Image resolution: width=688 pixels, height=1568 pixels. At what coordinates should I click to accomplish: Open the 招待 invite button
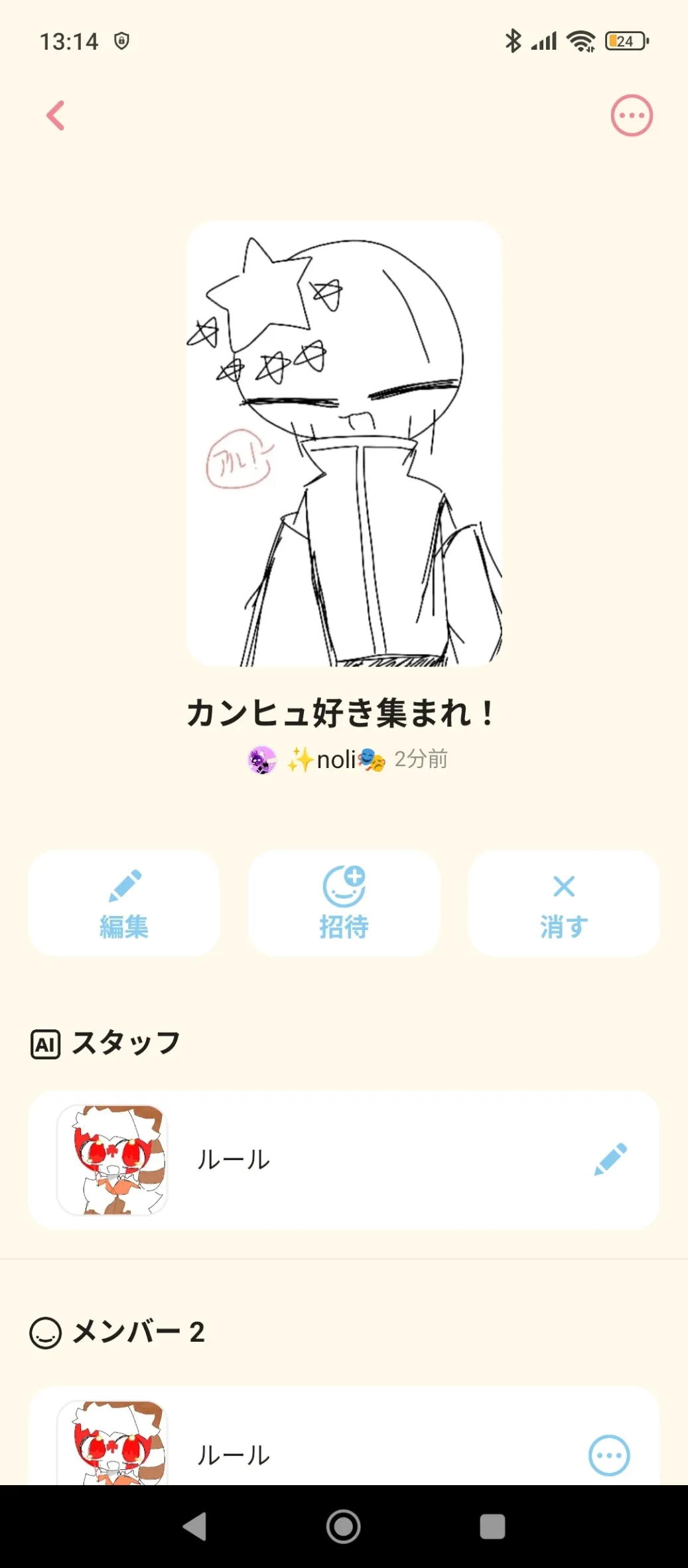click(344, 903)
